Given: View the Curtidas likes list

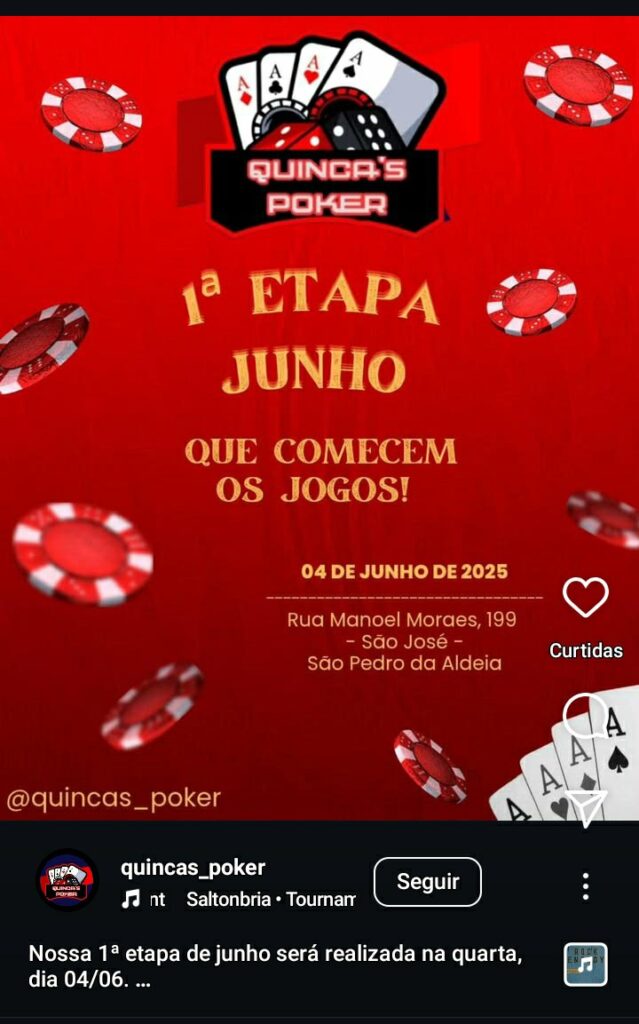Looking at the screenshot, I should (x=586, y=650).
